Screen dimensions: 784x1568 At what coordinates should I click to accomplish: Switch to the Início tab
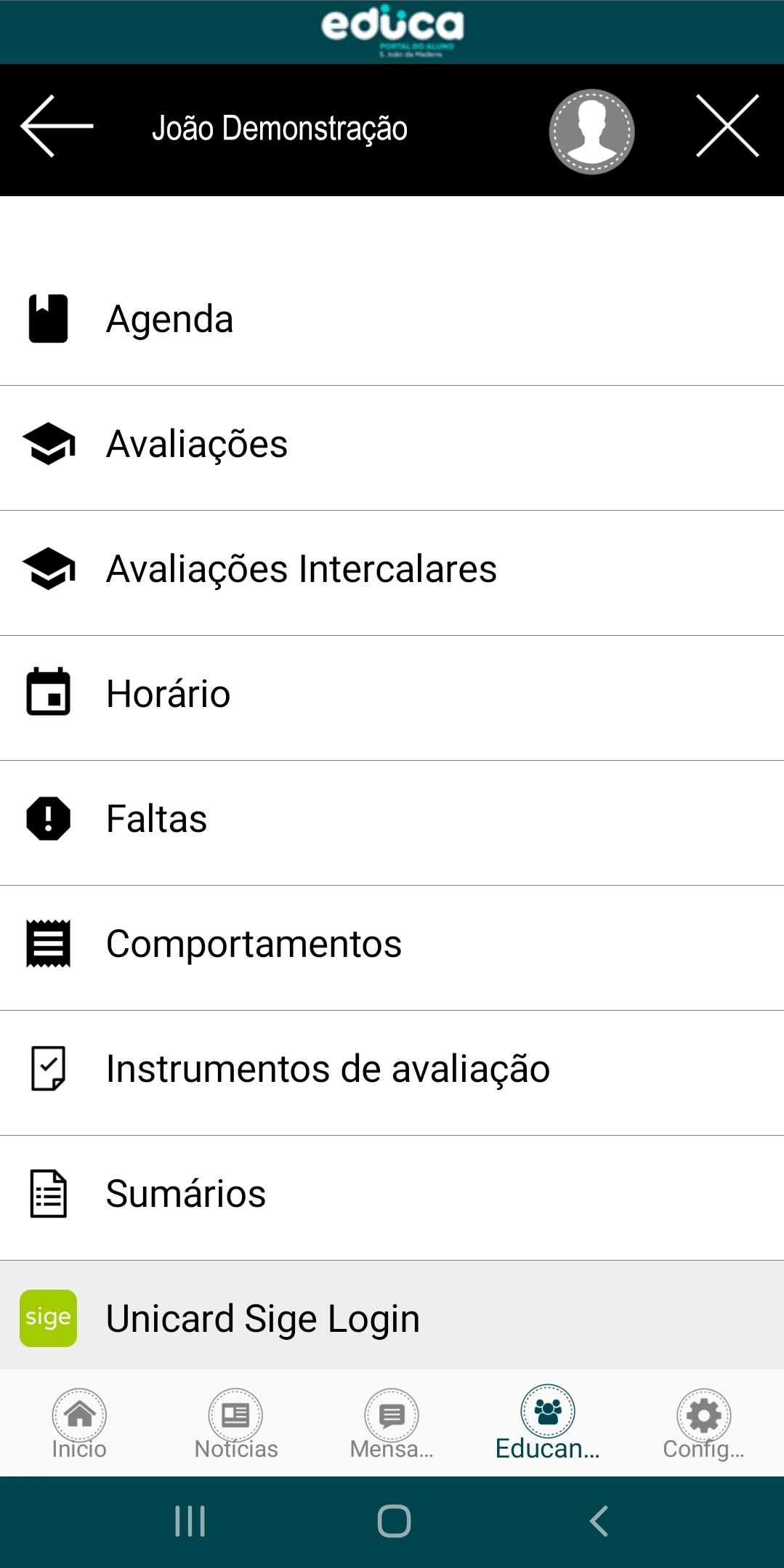coord(78,1423)
